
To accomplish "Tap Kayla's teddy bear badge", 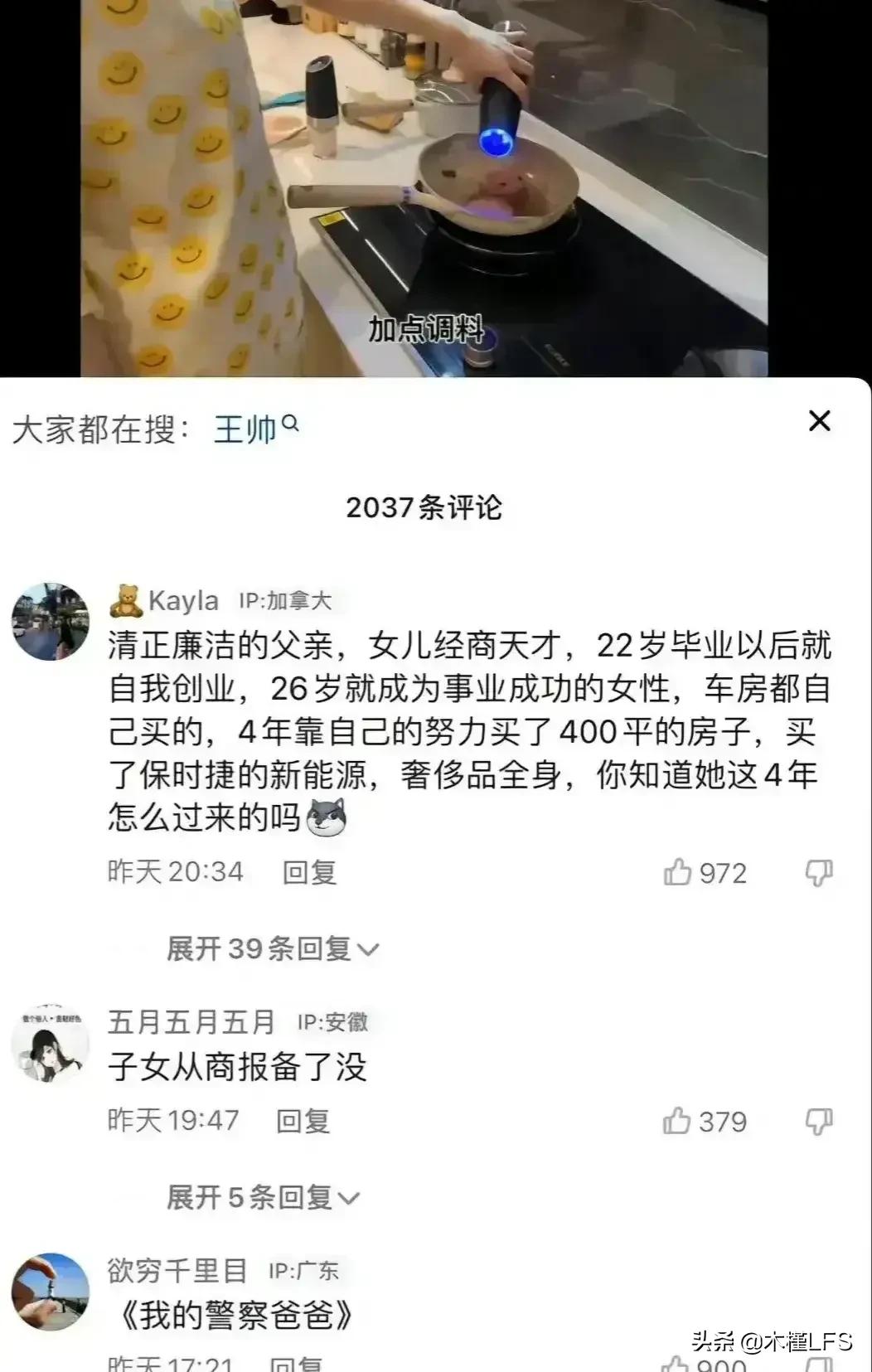I will pyautogui.click(x=124, y=599).
